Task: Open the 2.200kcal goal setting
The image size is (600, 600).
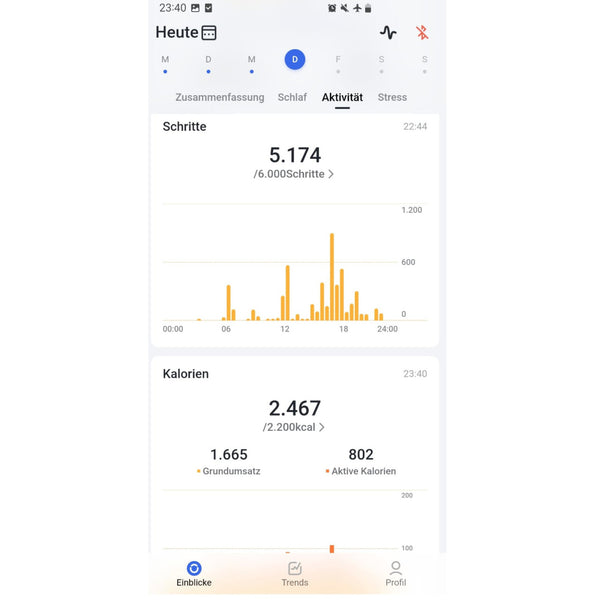Action: (294, 427)
